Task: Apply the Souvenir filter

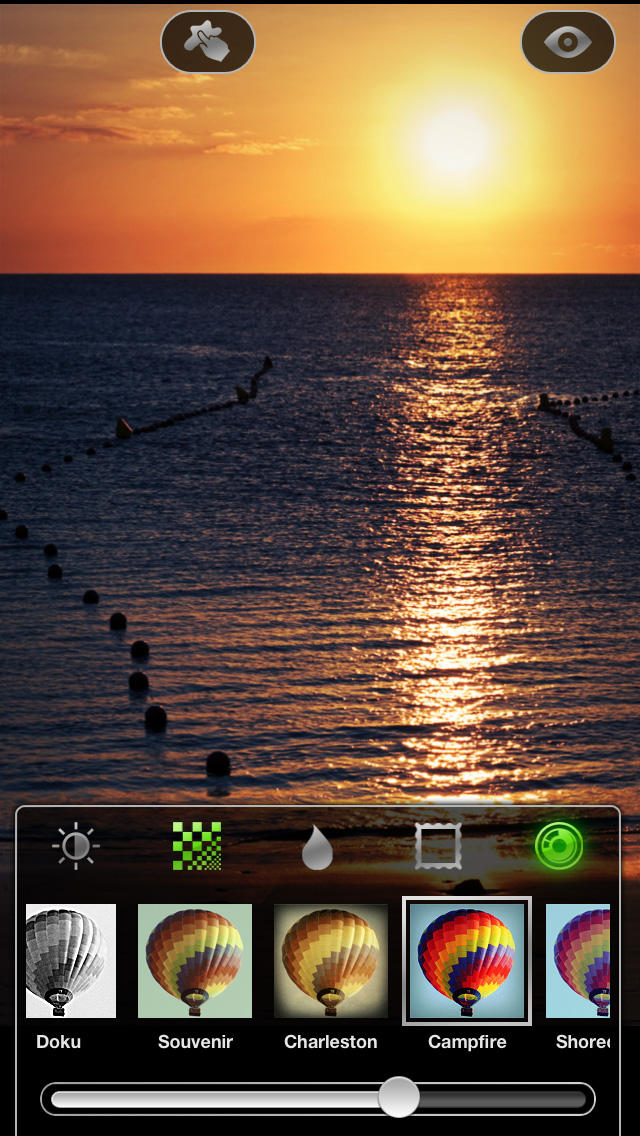Action: click(x=195, y=961)
